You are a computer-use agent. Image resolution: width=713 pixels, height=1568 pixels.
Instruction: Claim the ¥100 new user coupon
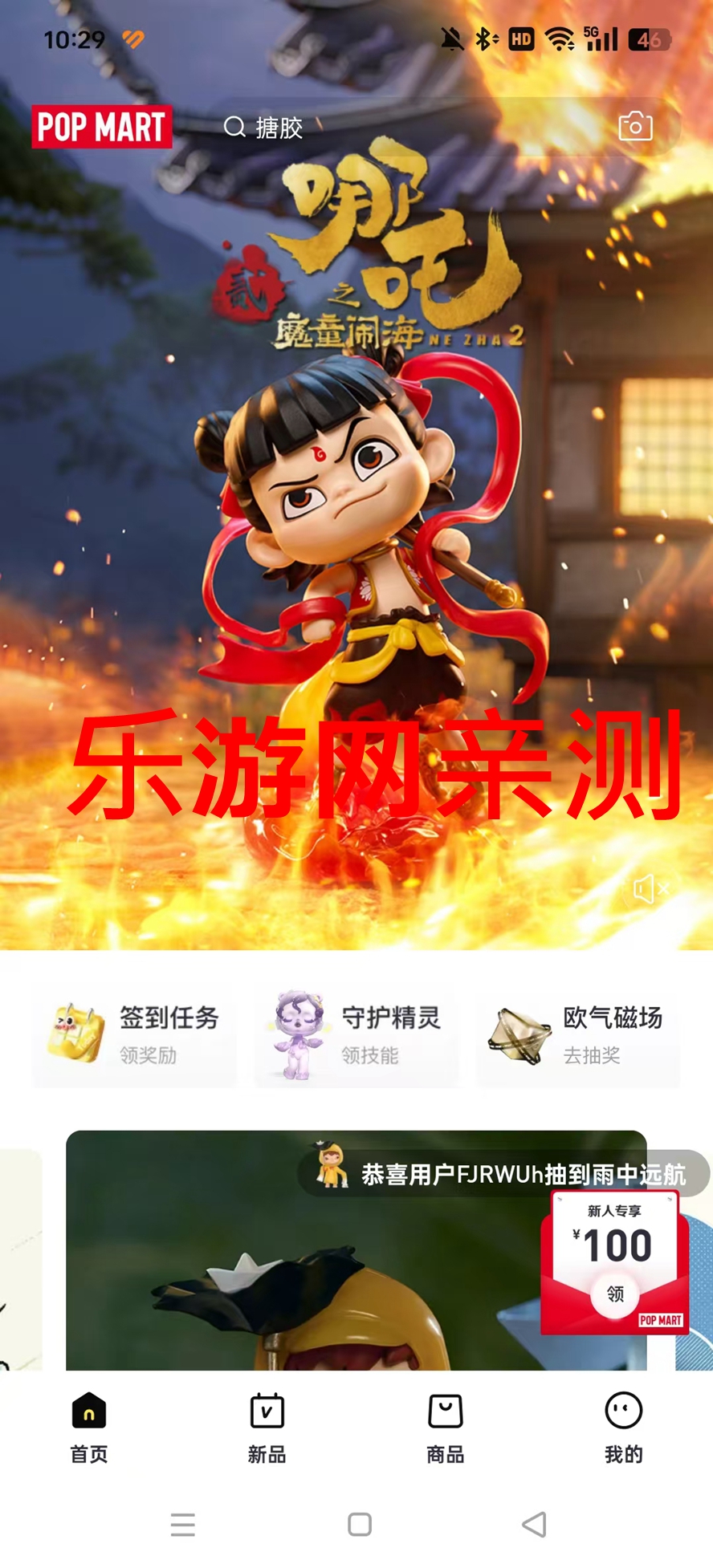(615, 1294)
